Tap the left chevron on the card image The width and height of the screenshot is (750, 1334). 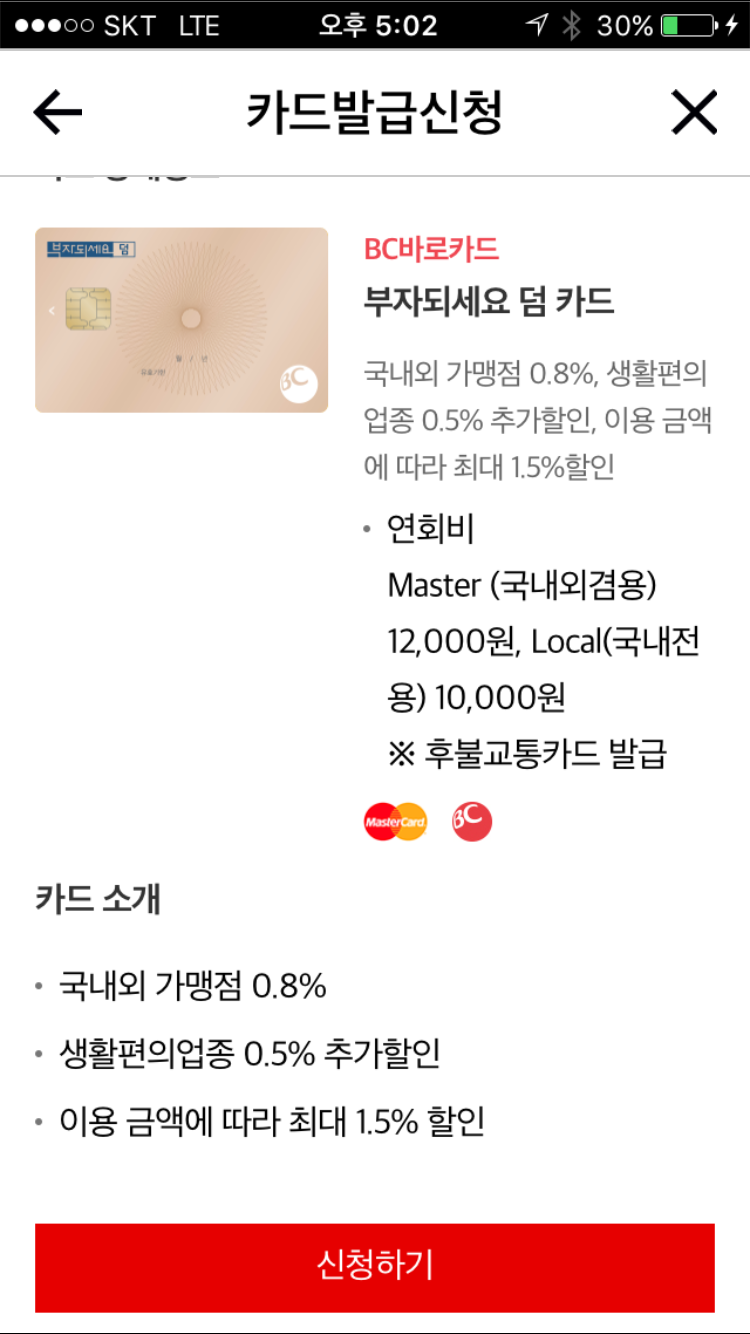[x=51, y=311]
